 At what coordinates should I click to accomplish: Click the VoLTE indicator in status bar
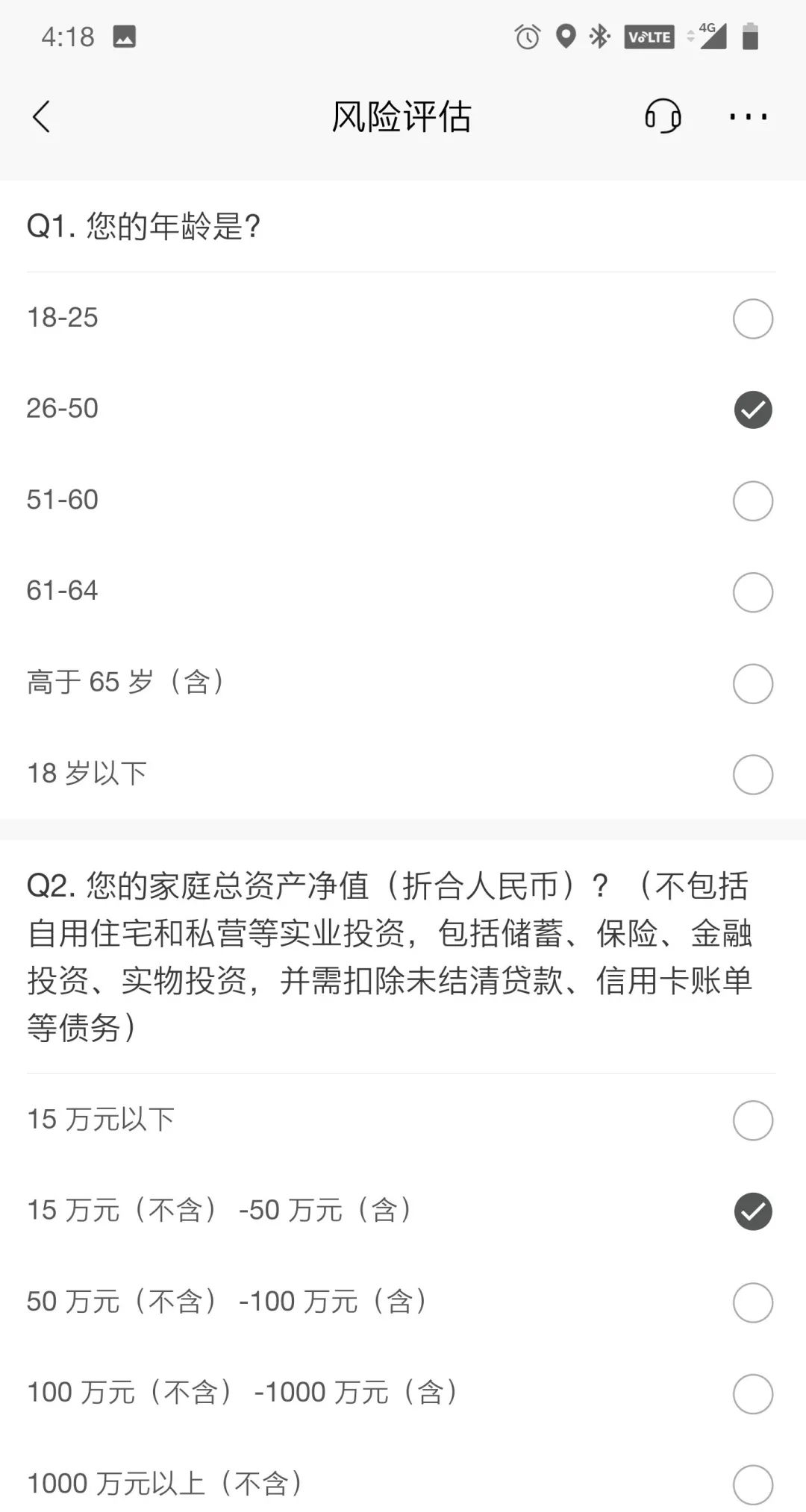coord(649,36)
